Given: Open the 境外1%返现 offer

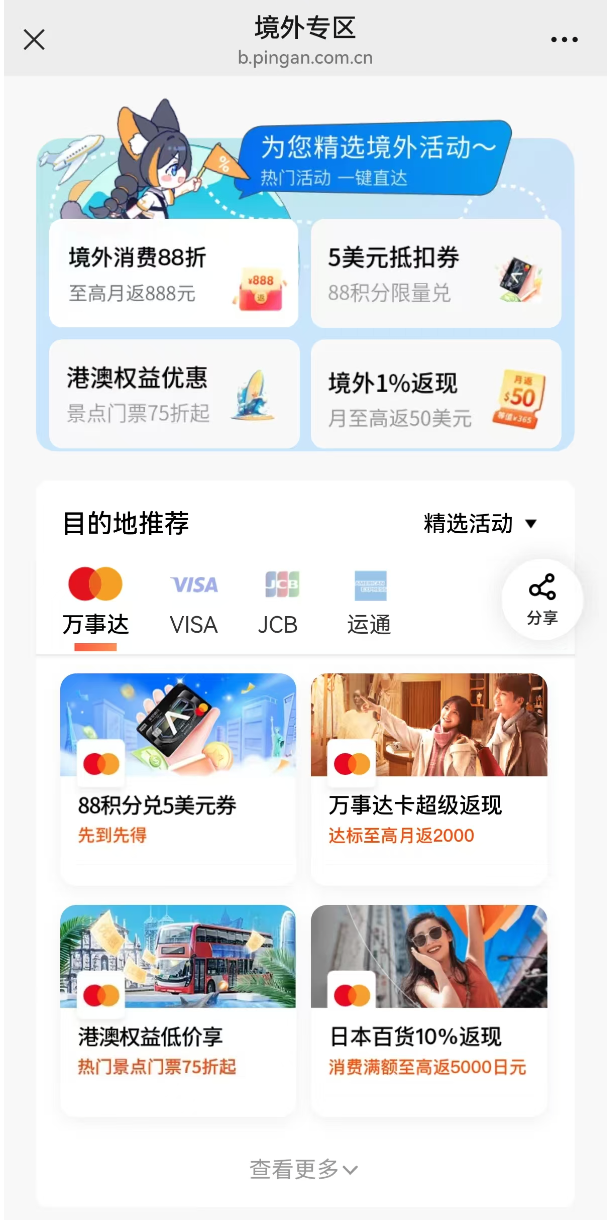Looking at the screenshot, I should (435, 394).
